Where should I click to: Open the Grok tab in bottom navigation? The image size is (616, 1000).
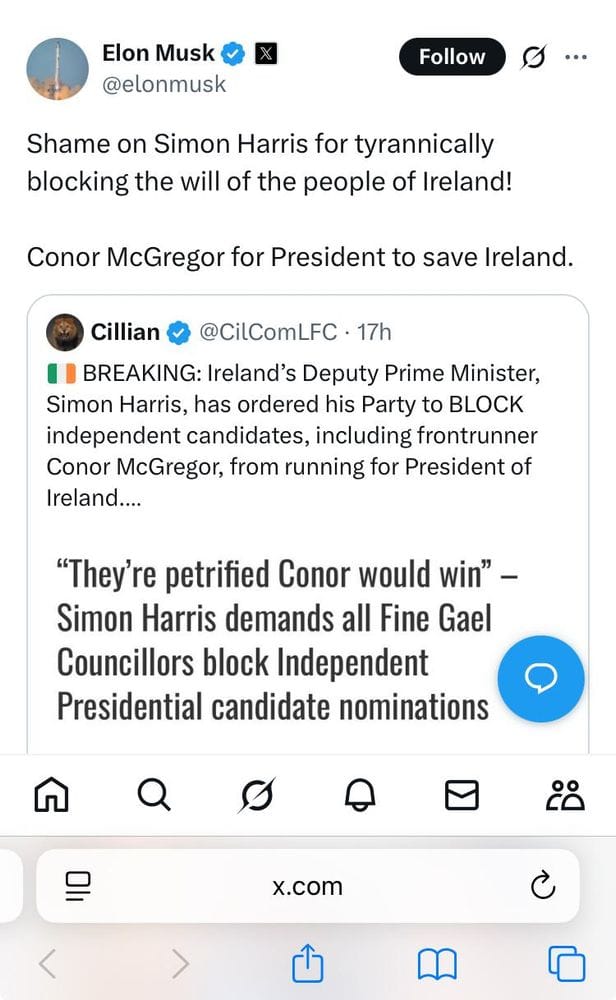[x=256, y=795]
